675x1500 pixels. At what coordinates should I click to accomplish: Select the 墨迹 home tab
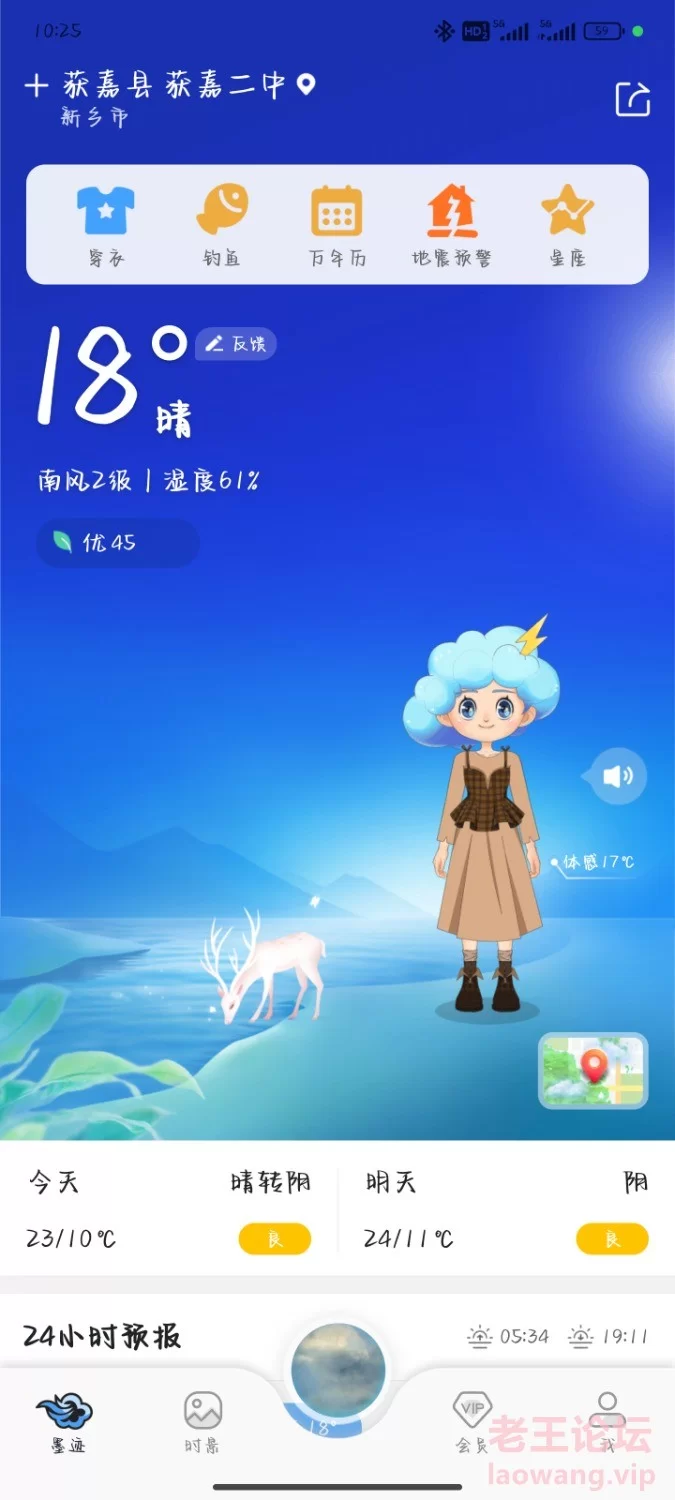pos(66,1423)
